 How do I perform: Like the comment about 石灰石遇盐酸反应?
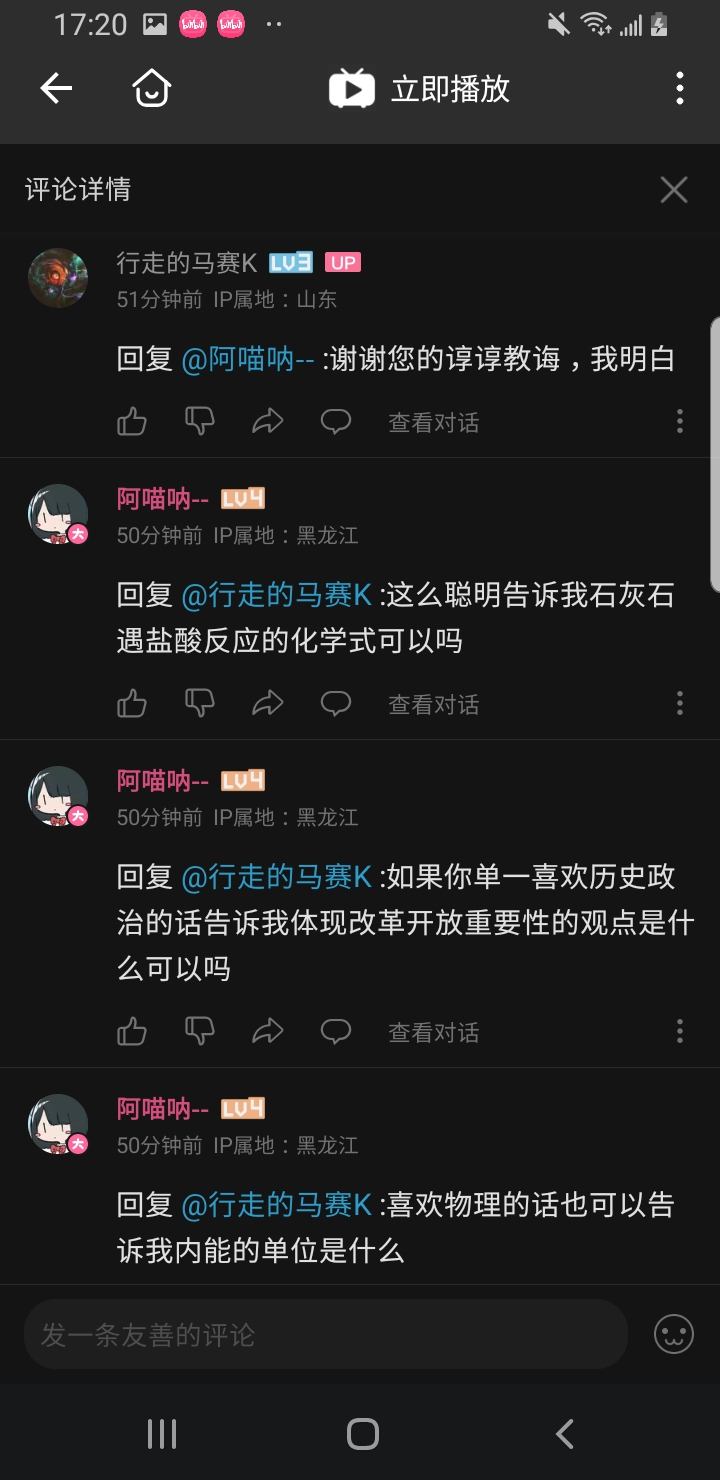point(132,704)
